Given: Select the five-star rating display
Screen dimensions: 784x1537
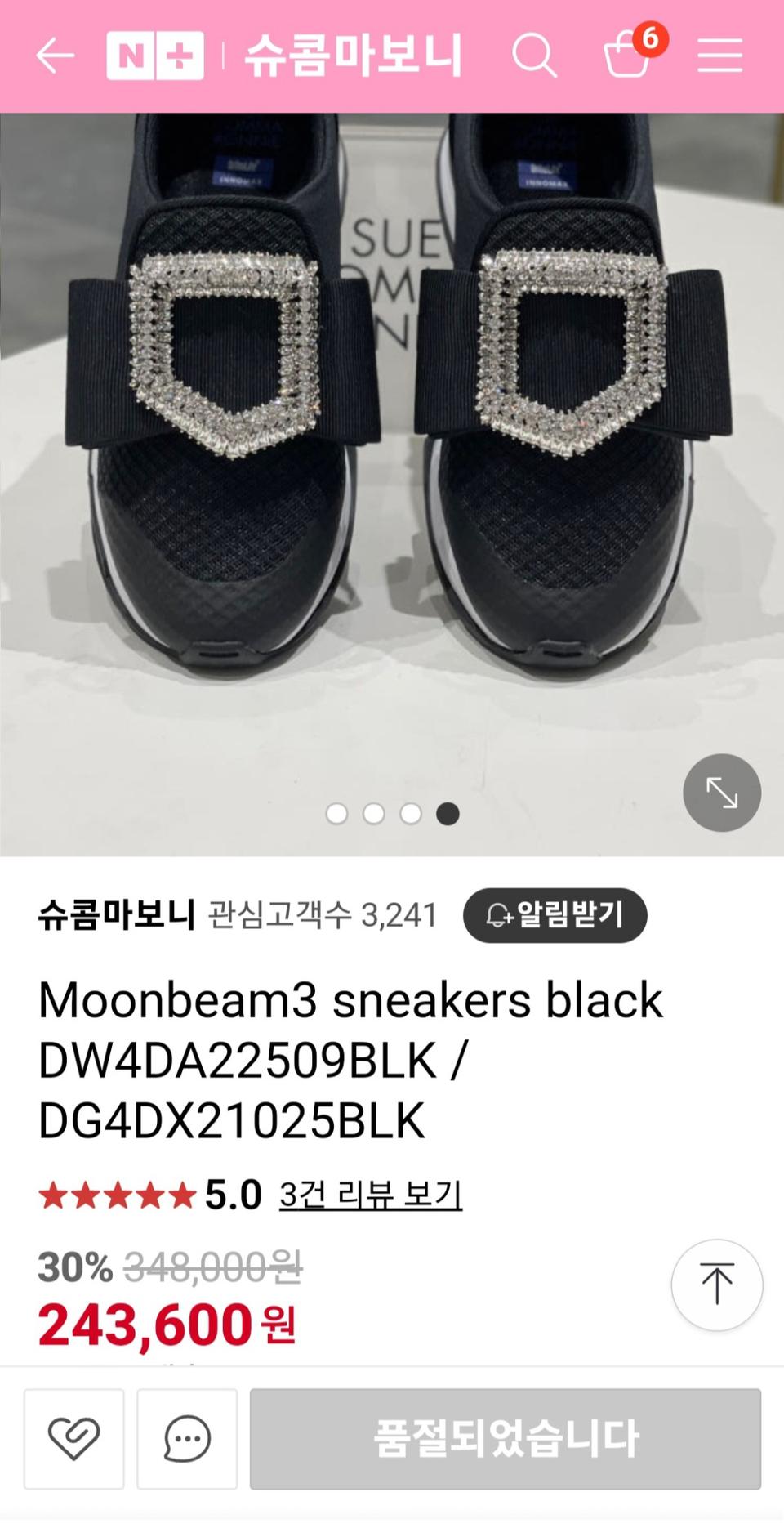Looking at the screenshot, I should 114,1195.
